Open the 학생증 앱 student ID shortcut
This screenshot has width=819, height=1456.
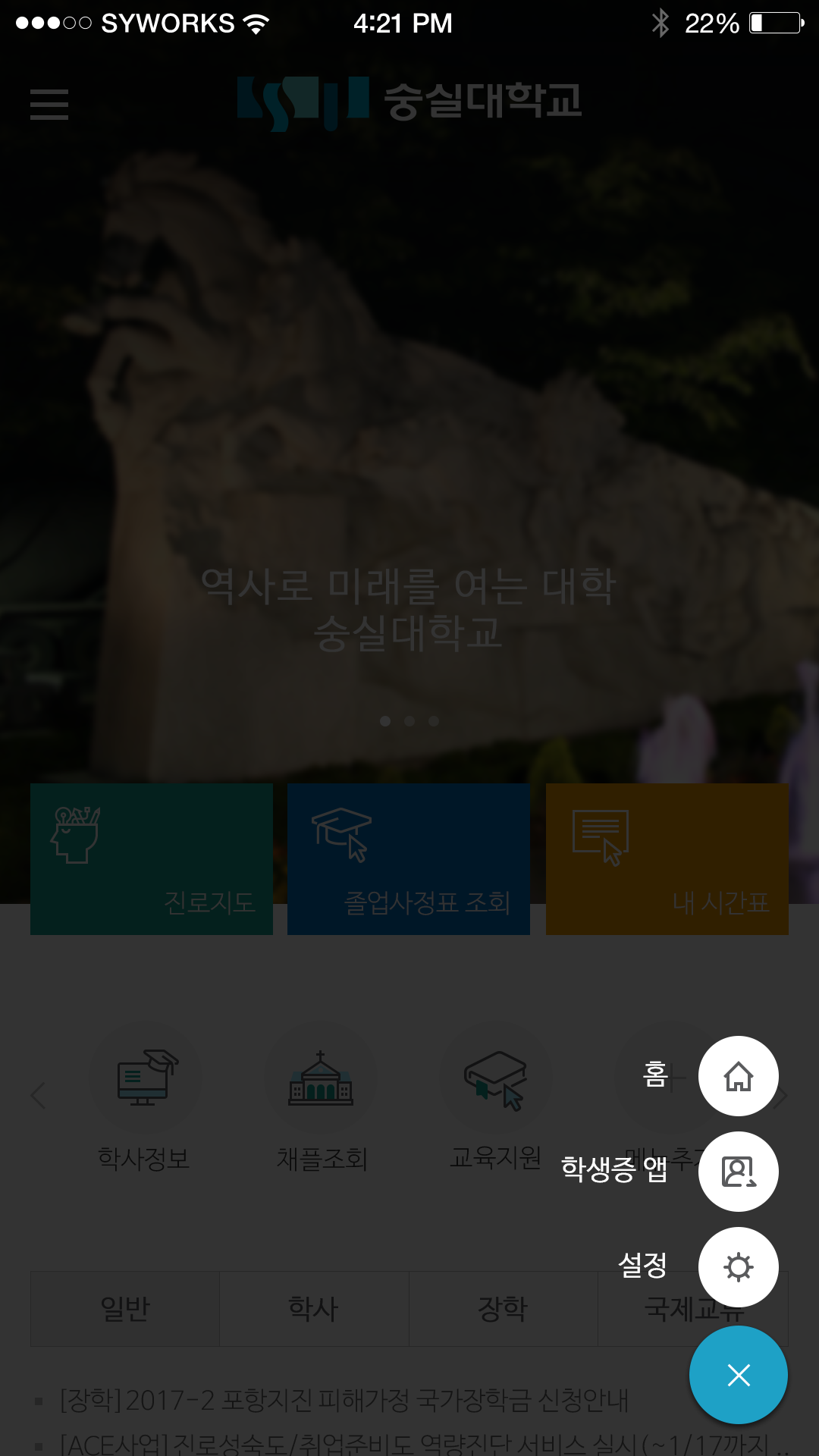coord(738,1172)
